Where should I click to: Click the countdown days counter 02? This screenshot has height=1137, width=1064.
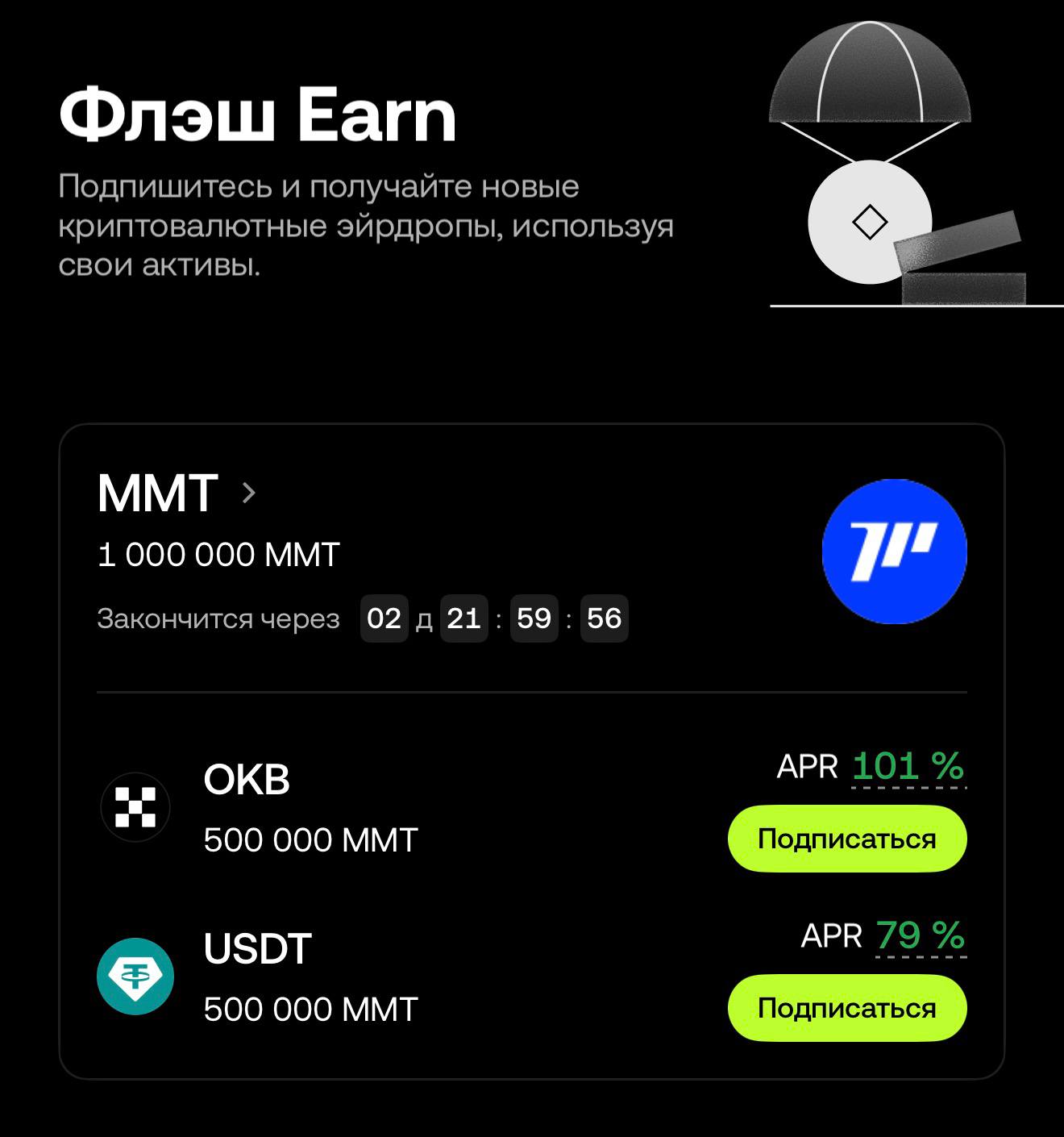point(384,618)
